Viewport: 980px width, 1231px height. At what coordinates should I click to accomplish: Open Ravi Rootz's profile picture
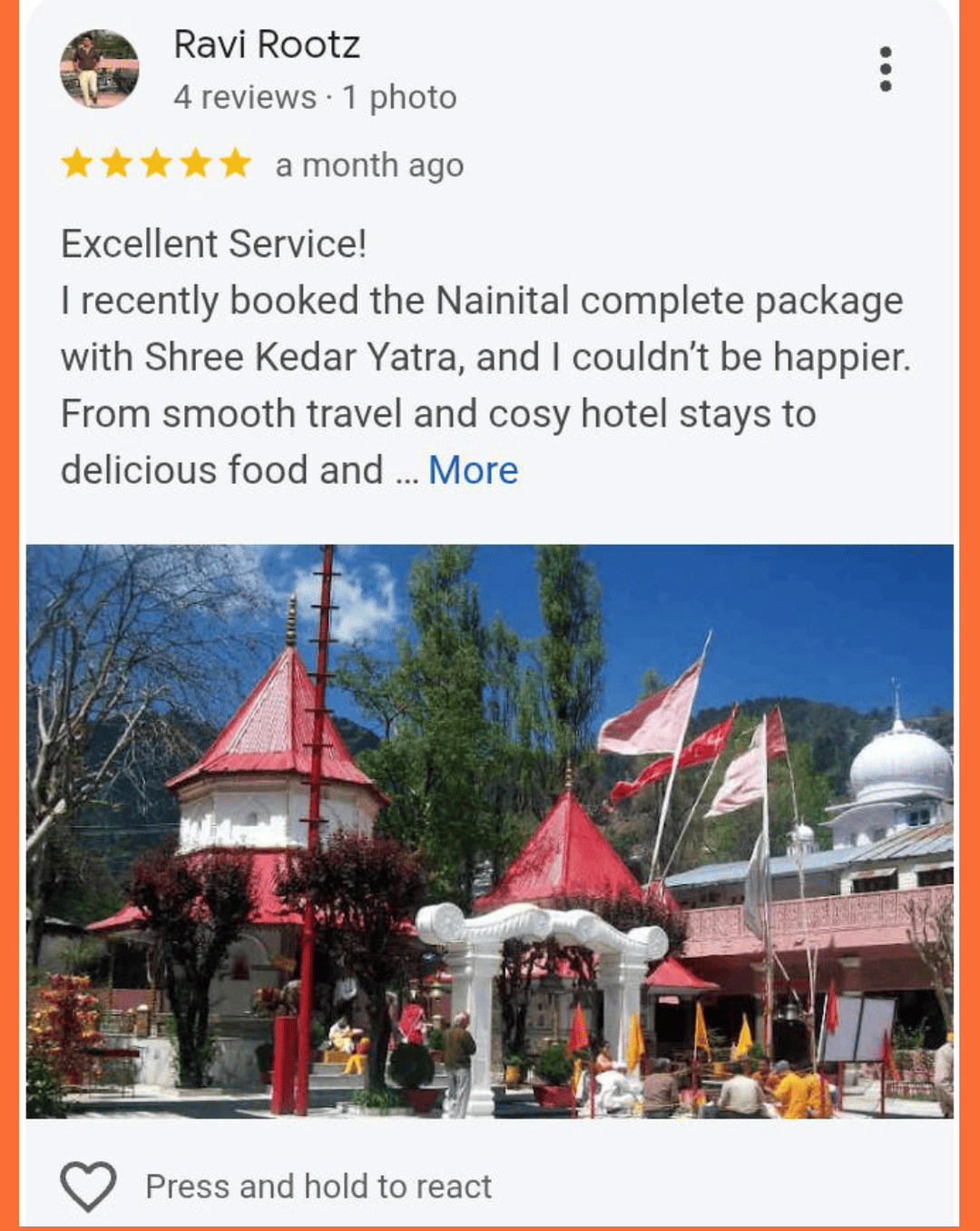[x=100, y=69]
